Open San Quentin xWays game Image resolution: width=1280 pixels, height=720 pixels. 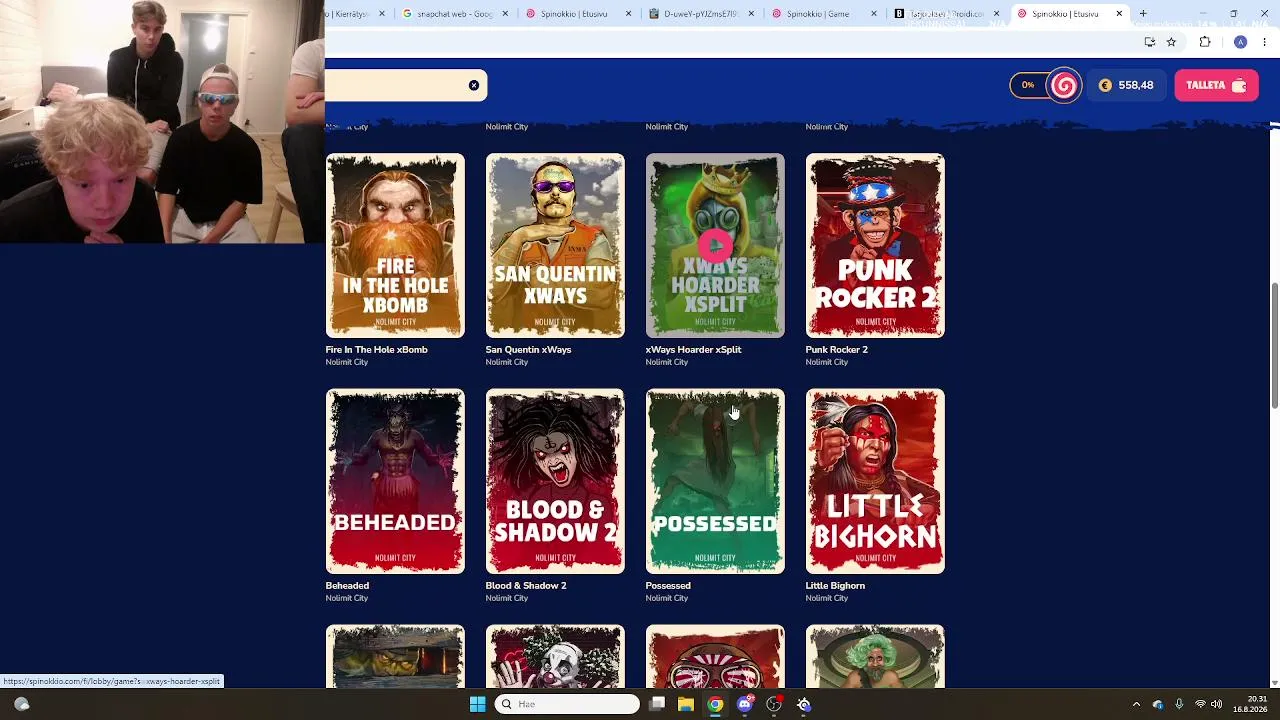point(555,245)
